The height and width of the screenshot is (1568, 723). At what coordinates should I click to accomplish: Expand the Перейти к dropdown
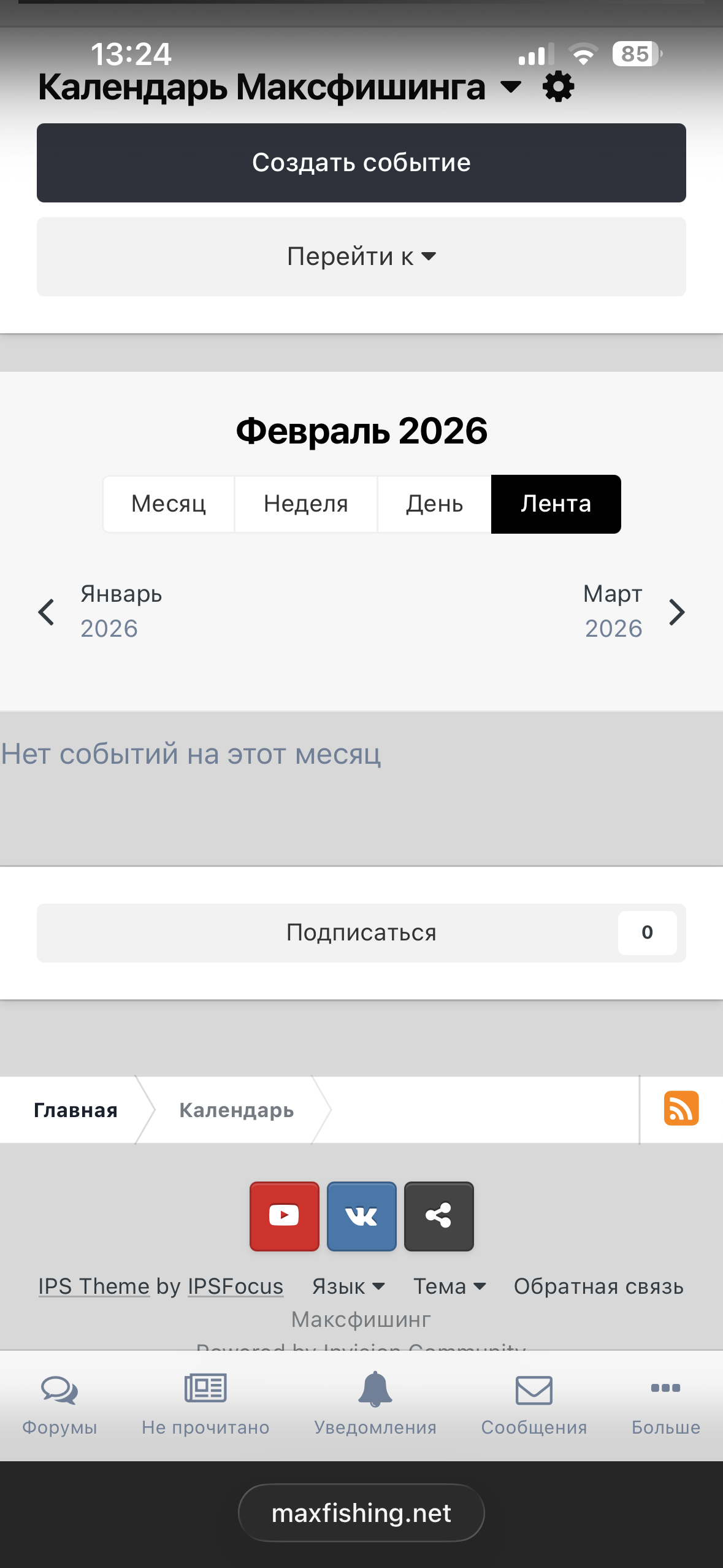(x=361, y=256)
